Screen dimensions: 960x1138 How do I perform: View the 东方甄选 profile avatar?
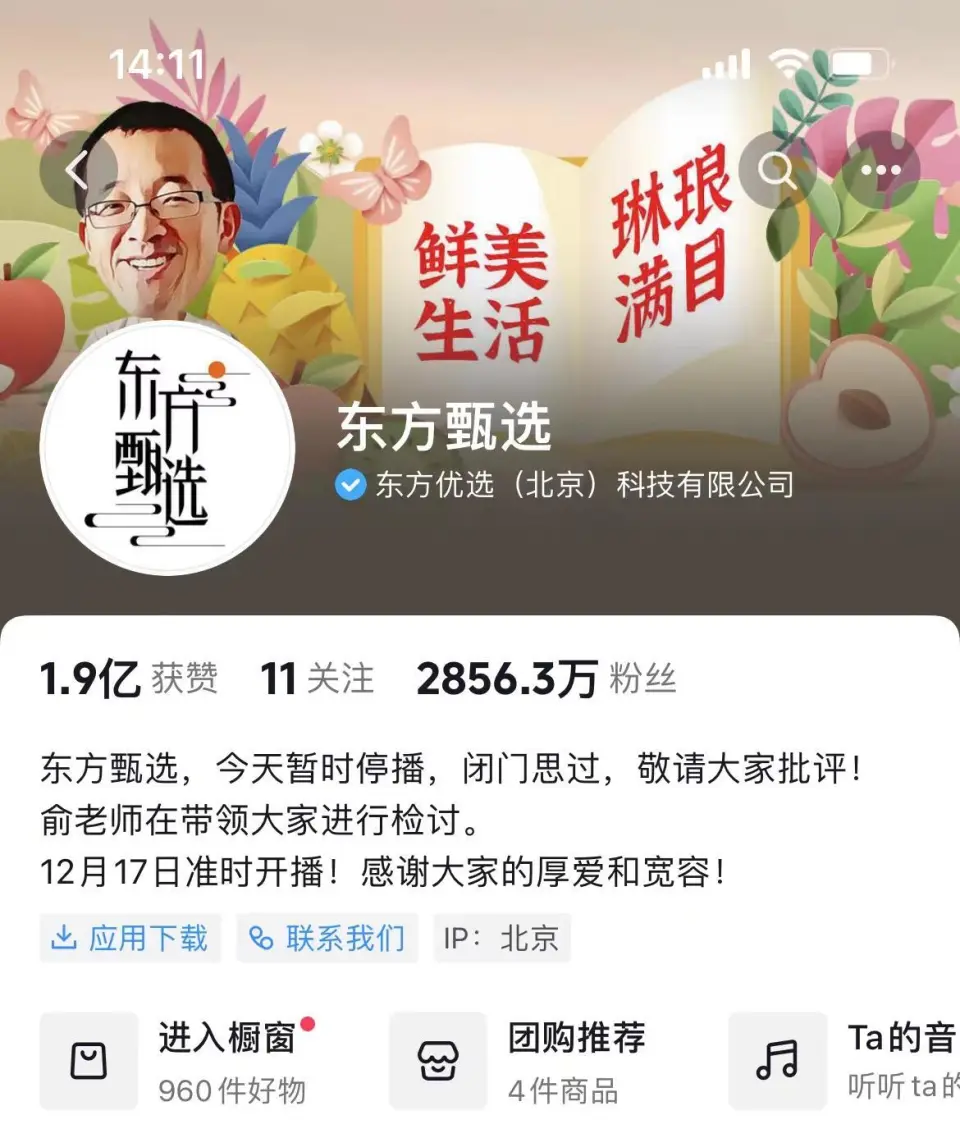[x=167, y=447]
